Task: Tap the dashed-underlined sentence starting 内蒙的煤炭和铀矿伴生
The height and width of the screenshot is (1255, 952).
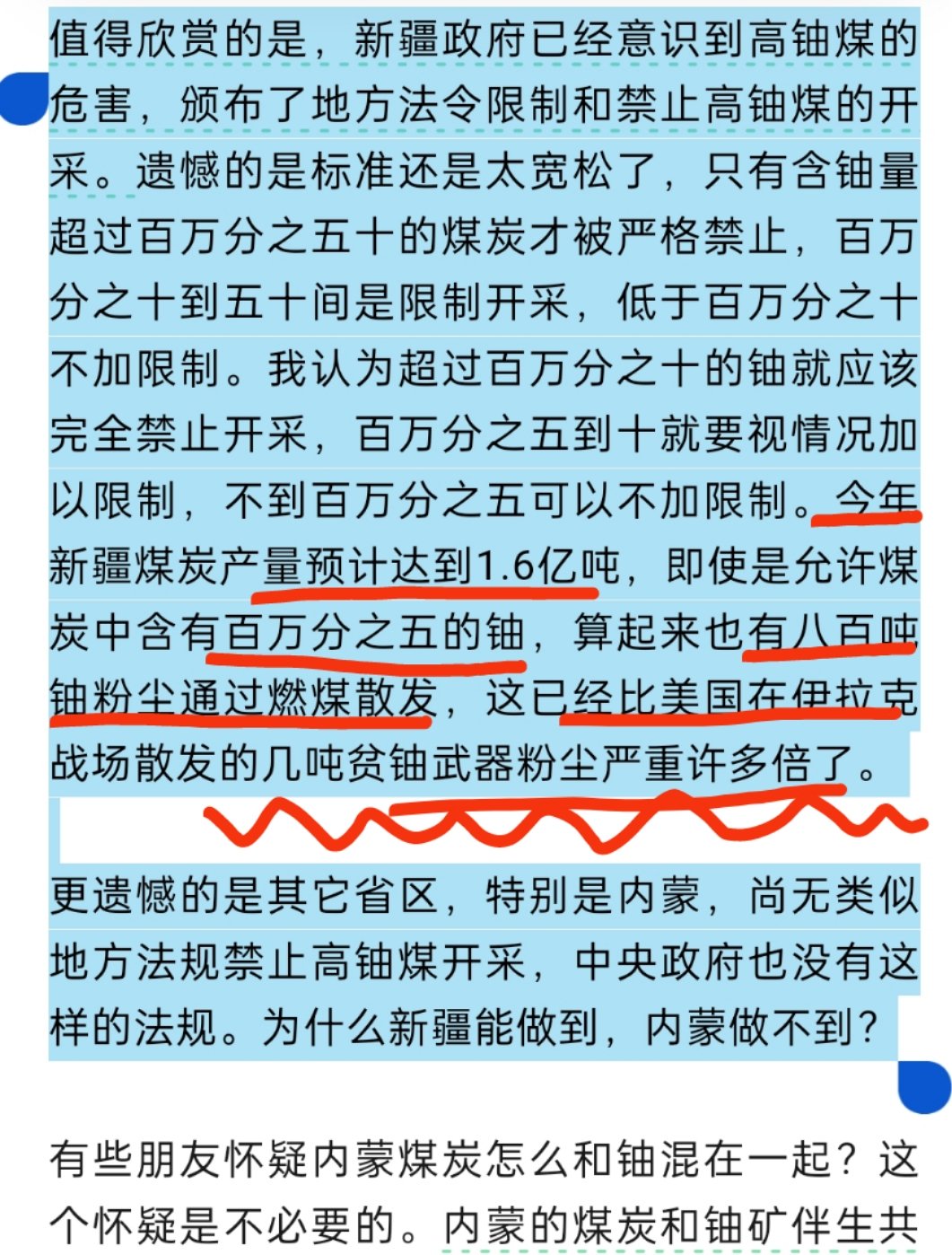Action: [680, 1225]
